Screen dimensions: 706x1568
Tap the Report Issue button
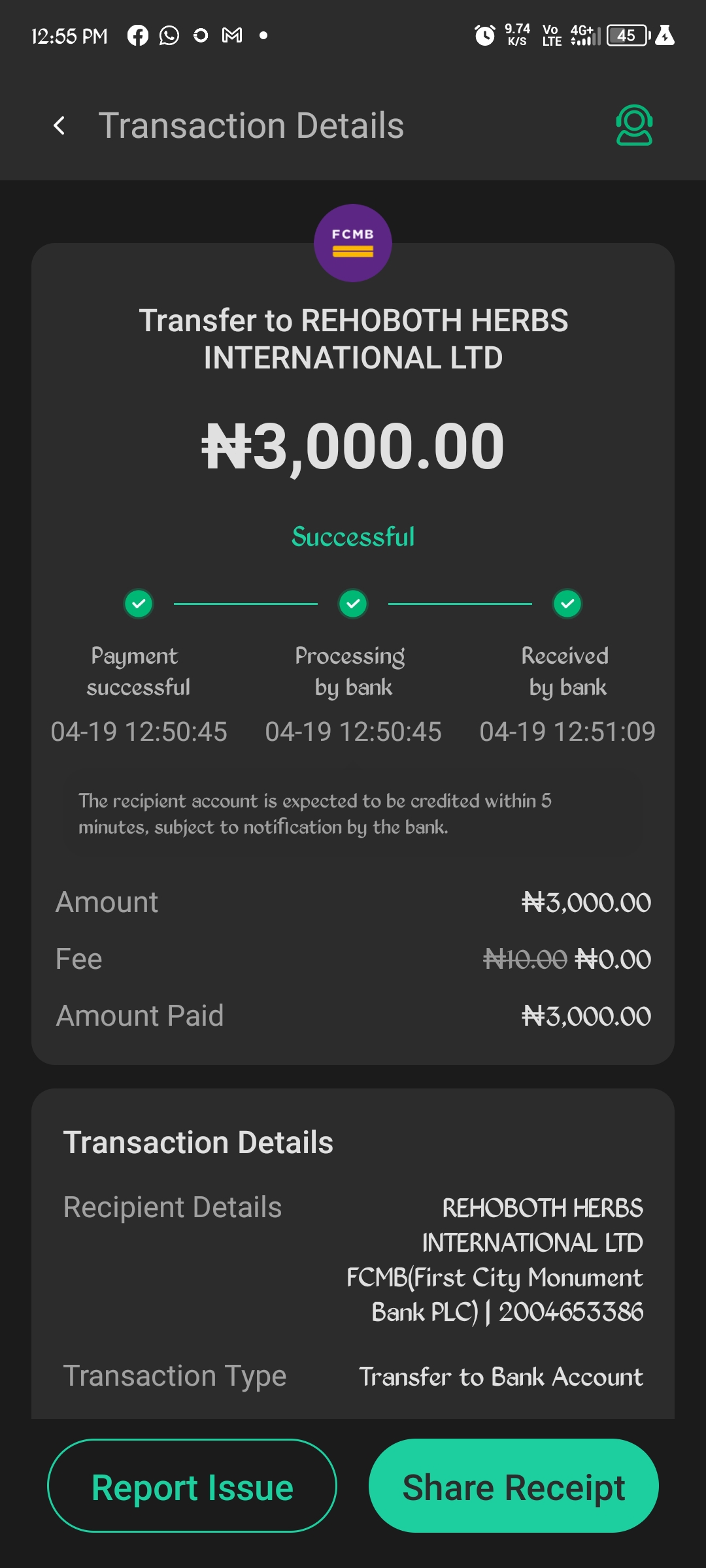192,1486
